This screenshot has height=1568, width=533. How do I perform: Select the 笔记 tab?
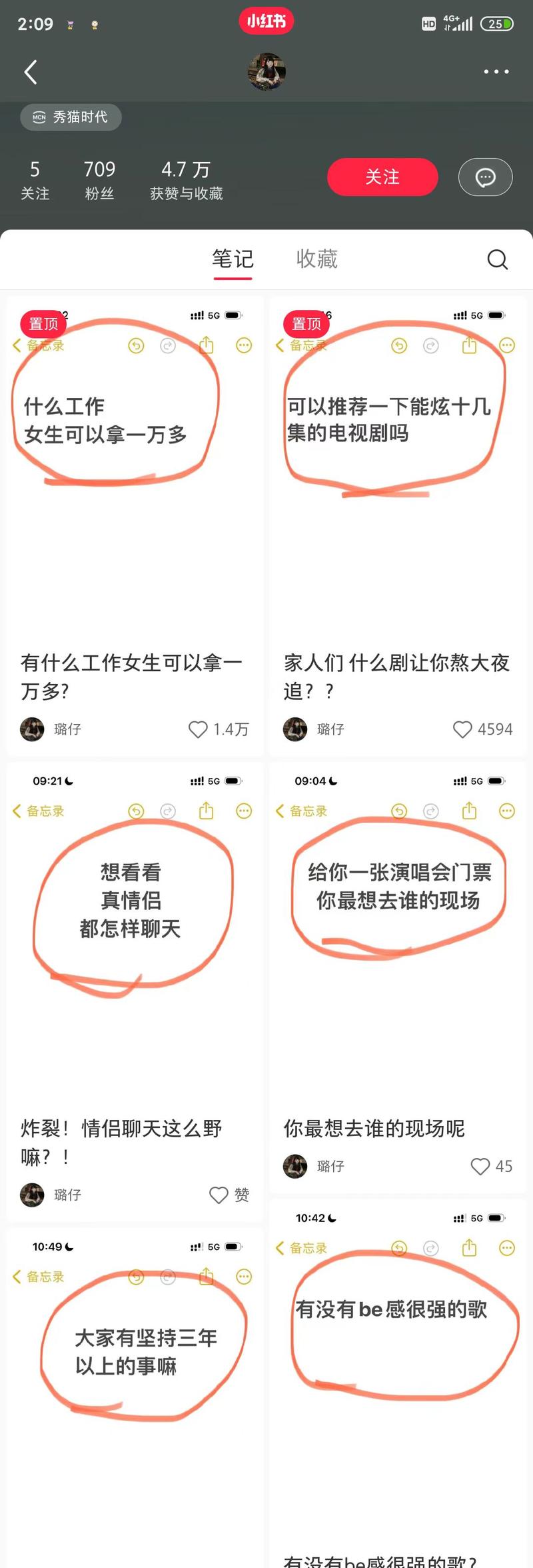pos(233,259)
